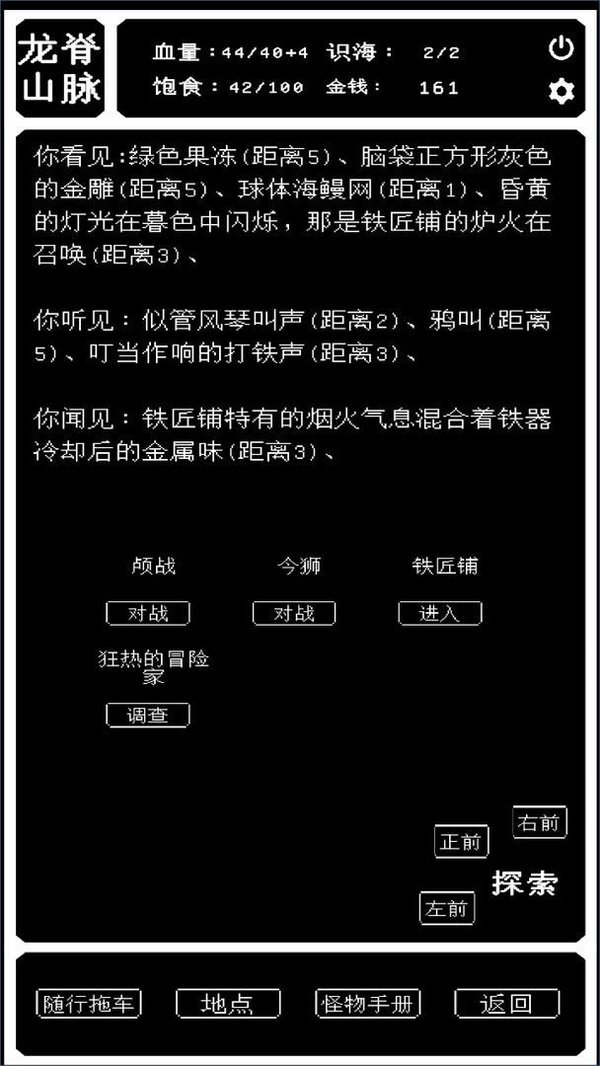Tap 返回 to go back

(507, 1003)
